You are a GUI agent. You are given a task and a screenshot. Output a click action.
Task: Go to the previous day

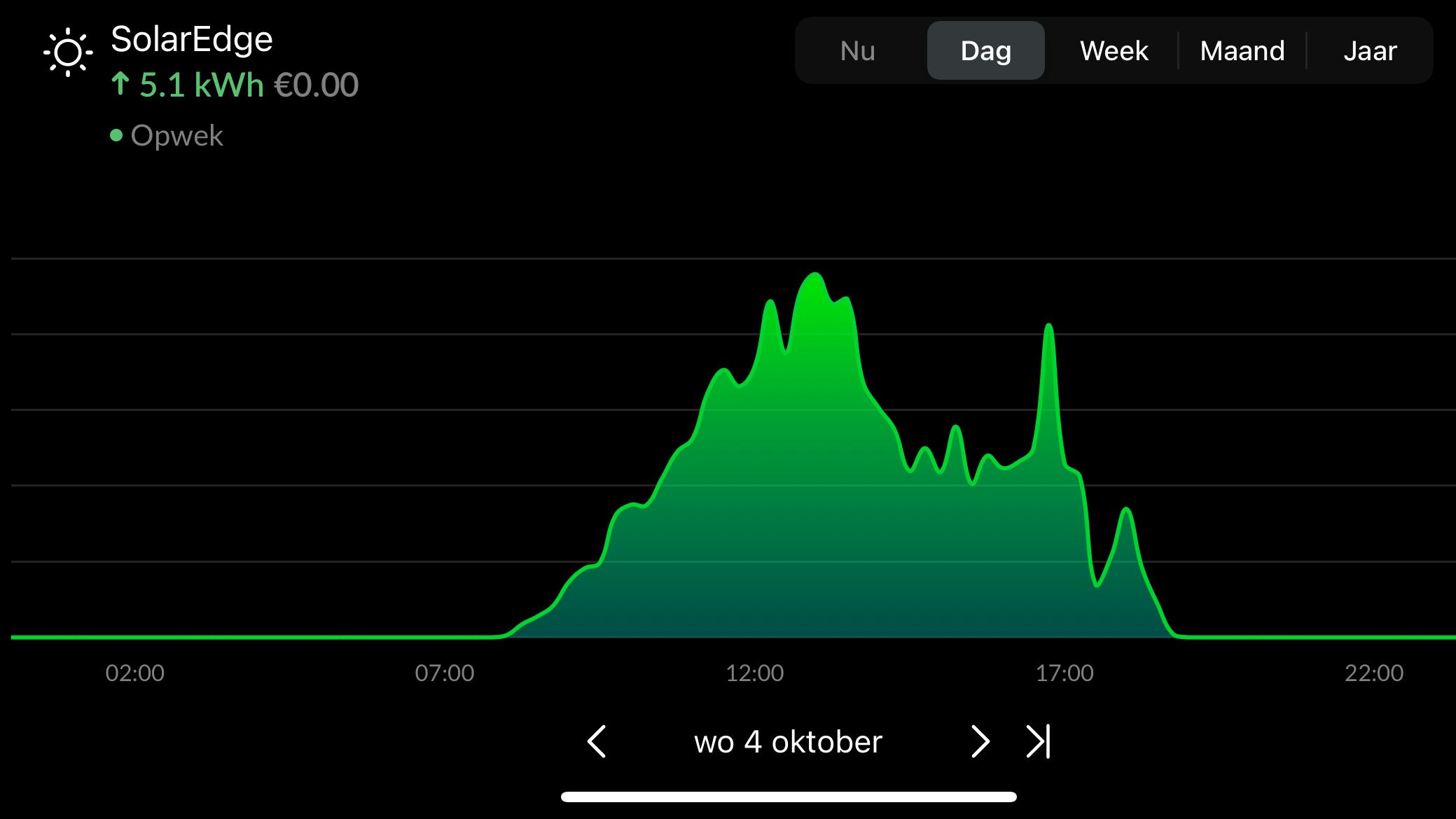point(597,741)
